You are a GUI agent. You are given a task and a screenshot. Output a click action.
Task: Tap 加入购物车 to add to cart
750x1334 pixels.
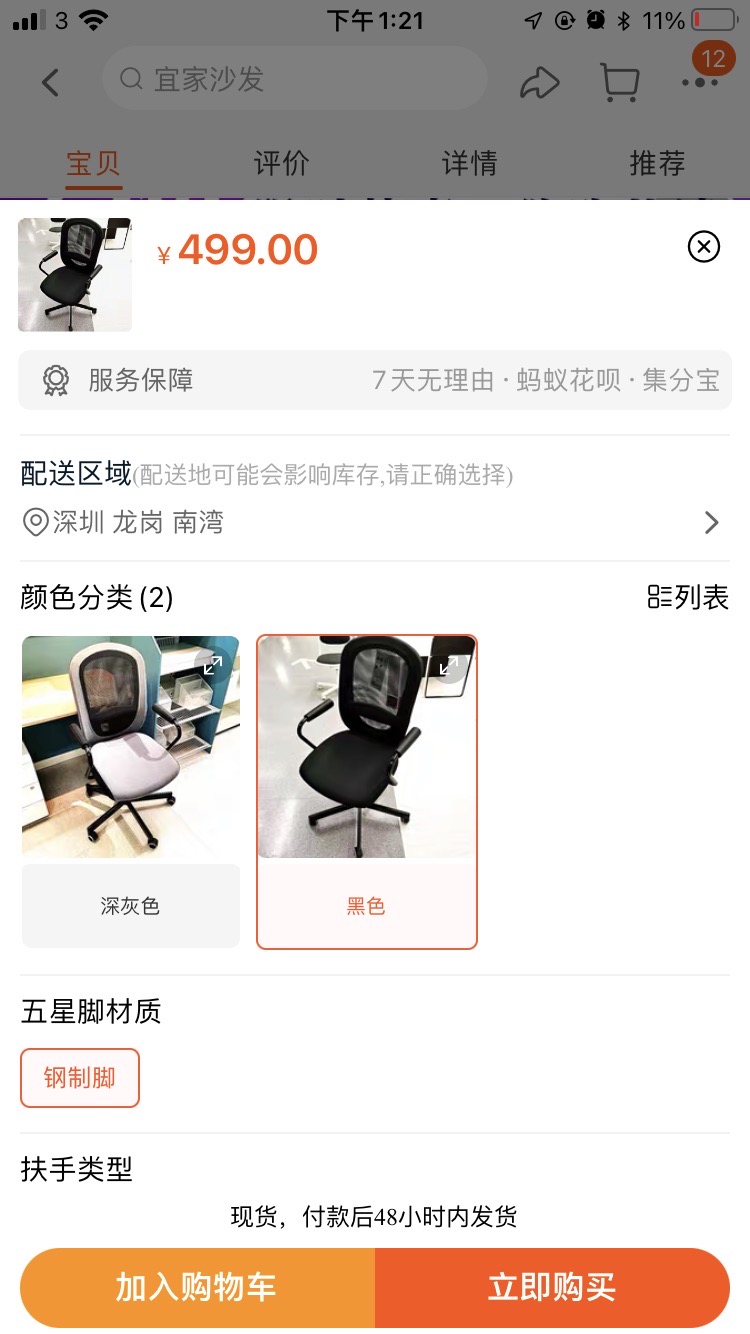coord(195,1288)
